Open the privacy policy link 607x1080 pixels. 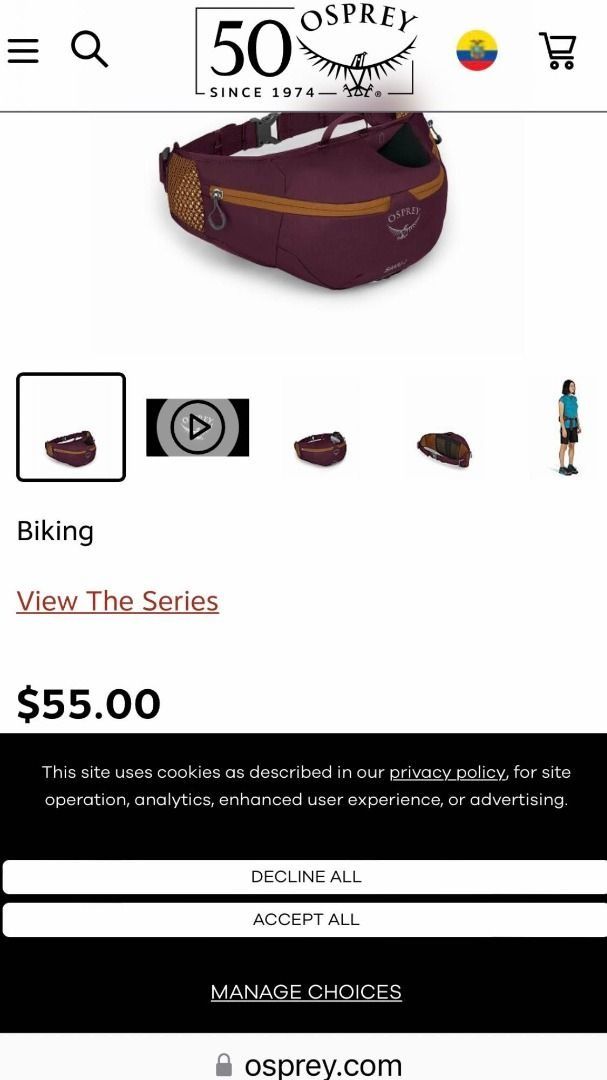tap(446, 772)
